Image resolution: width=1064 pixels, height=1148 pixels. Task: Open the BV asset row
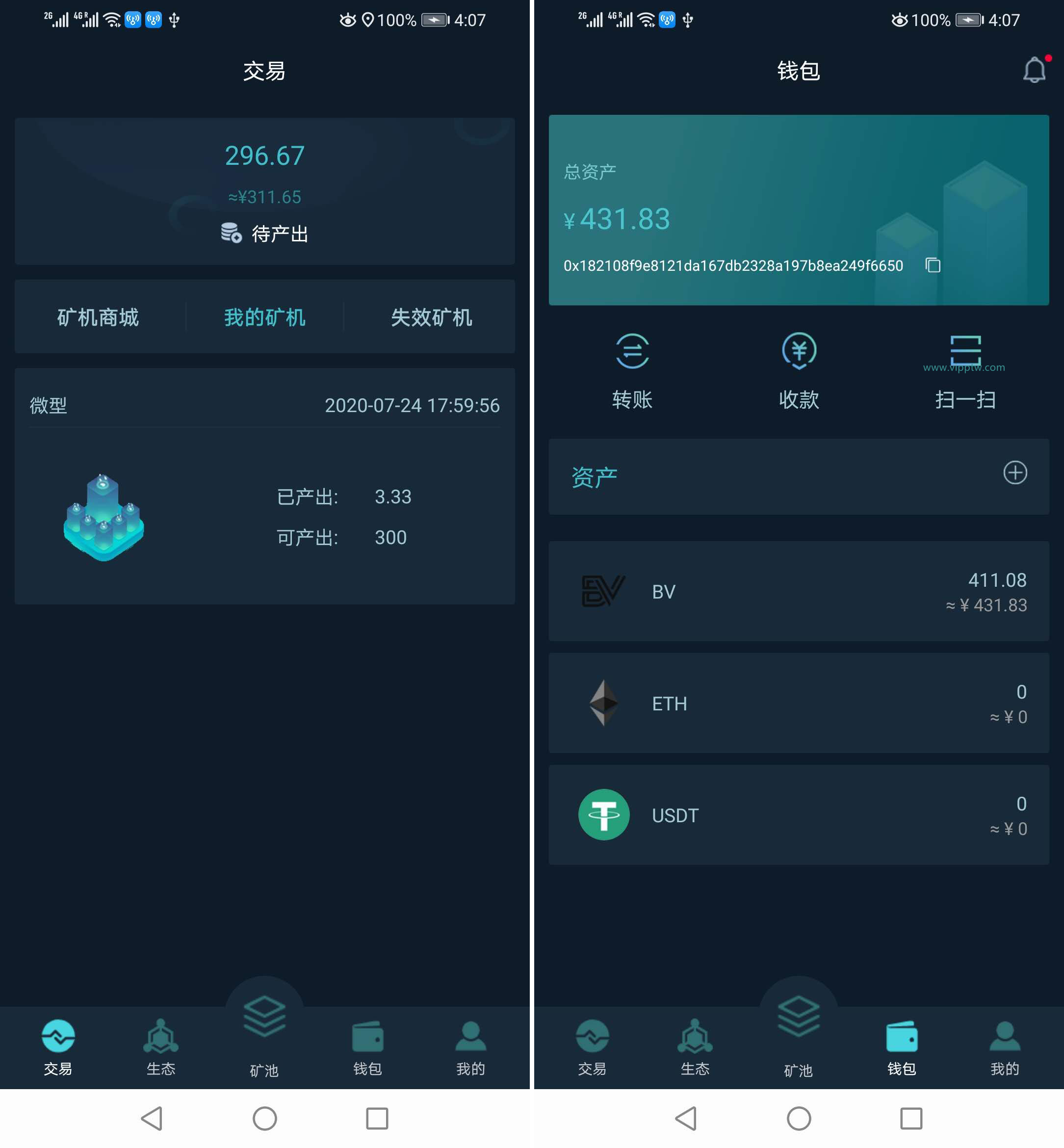pos(799,591)
